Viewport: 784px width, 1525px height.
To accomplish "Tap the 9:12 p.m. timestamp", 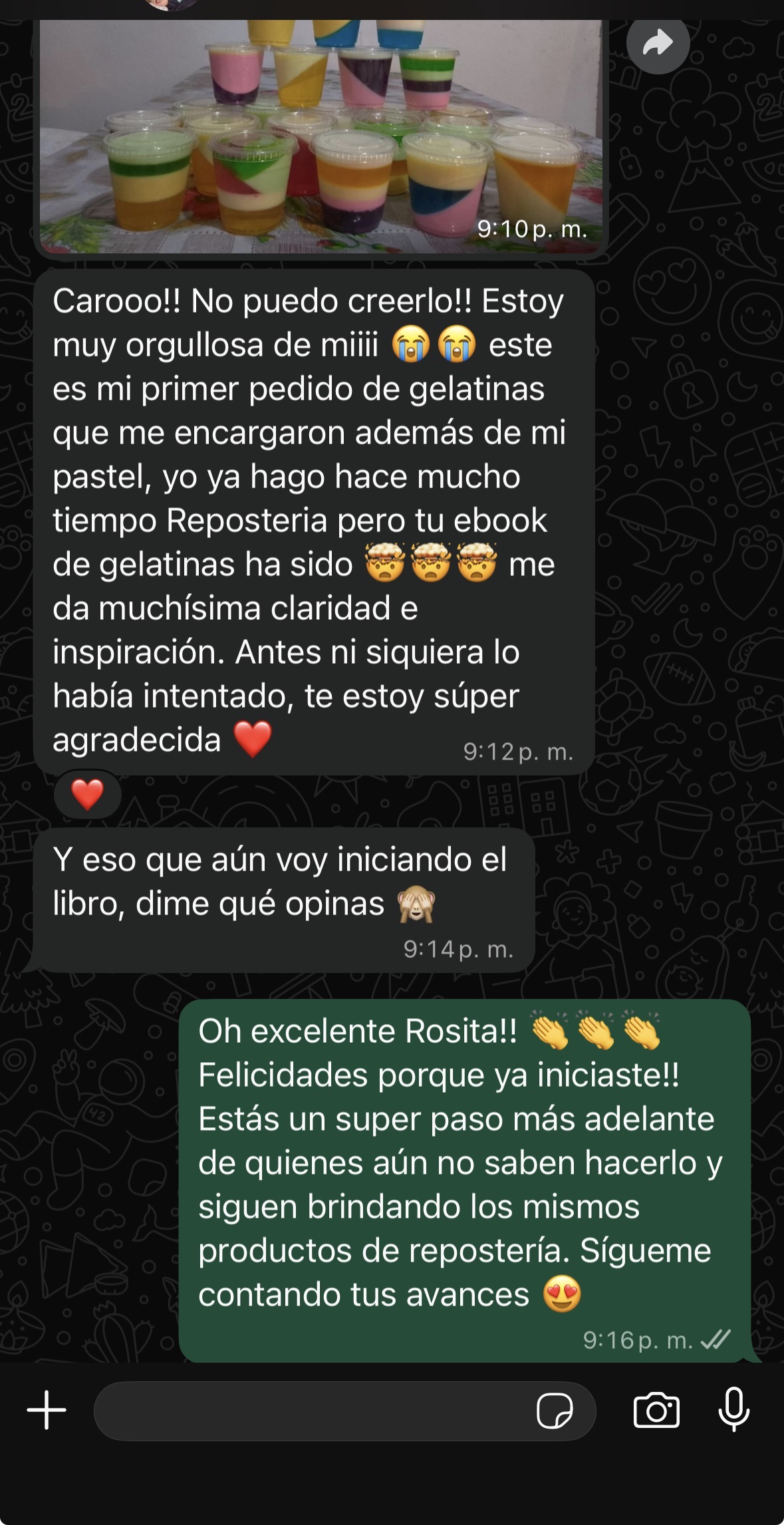I will coord(519,751).
